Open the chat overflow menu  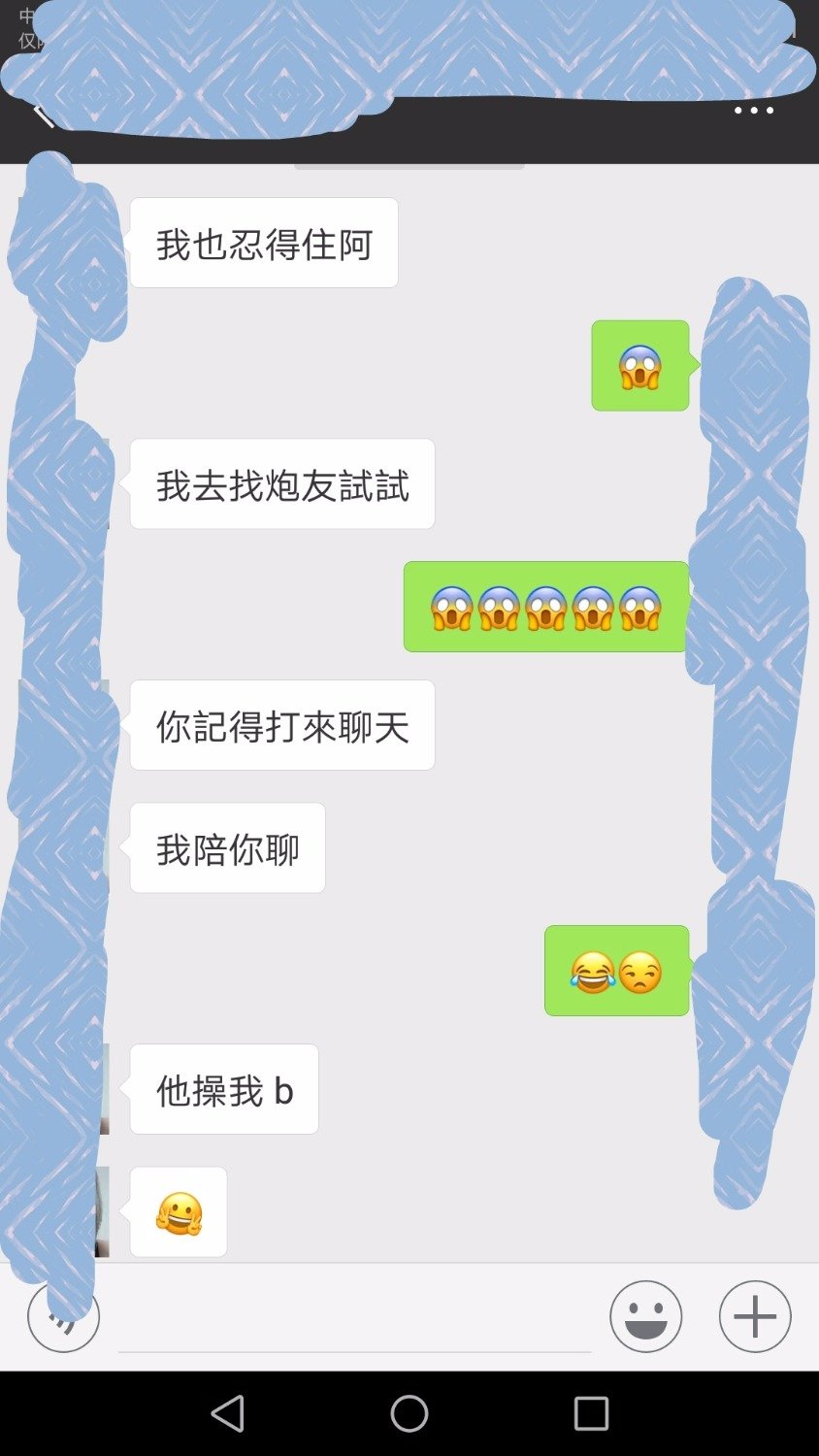[x=753, y=111]
